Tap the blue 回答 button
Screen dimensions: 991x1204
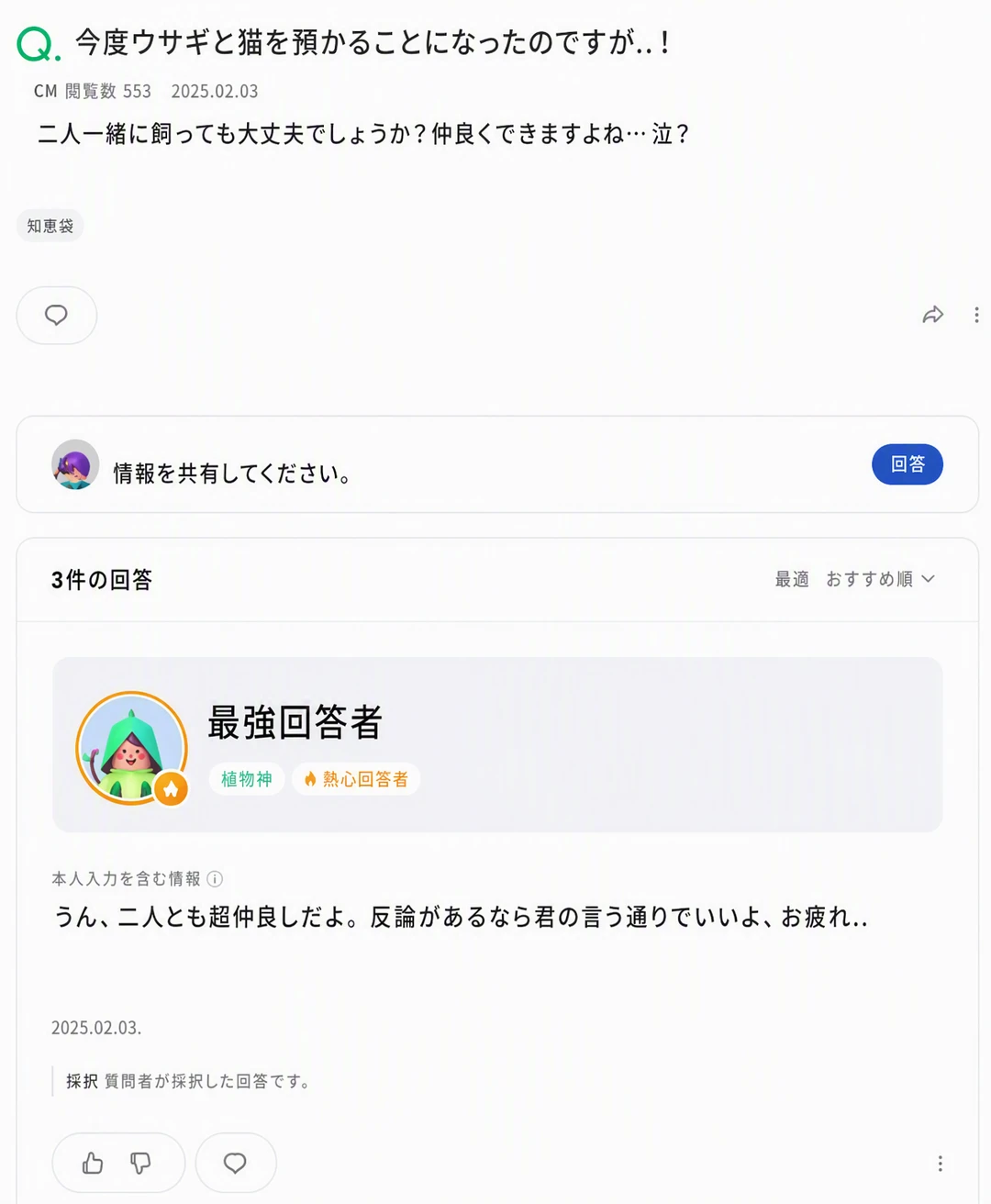click(x=907, y=464)
